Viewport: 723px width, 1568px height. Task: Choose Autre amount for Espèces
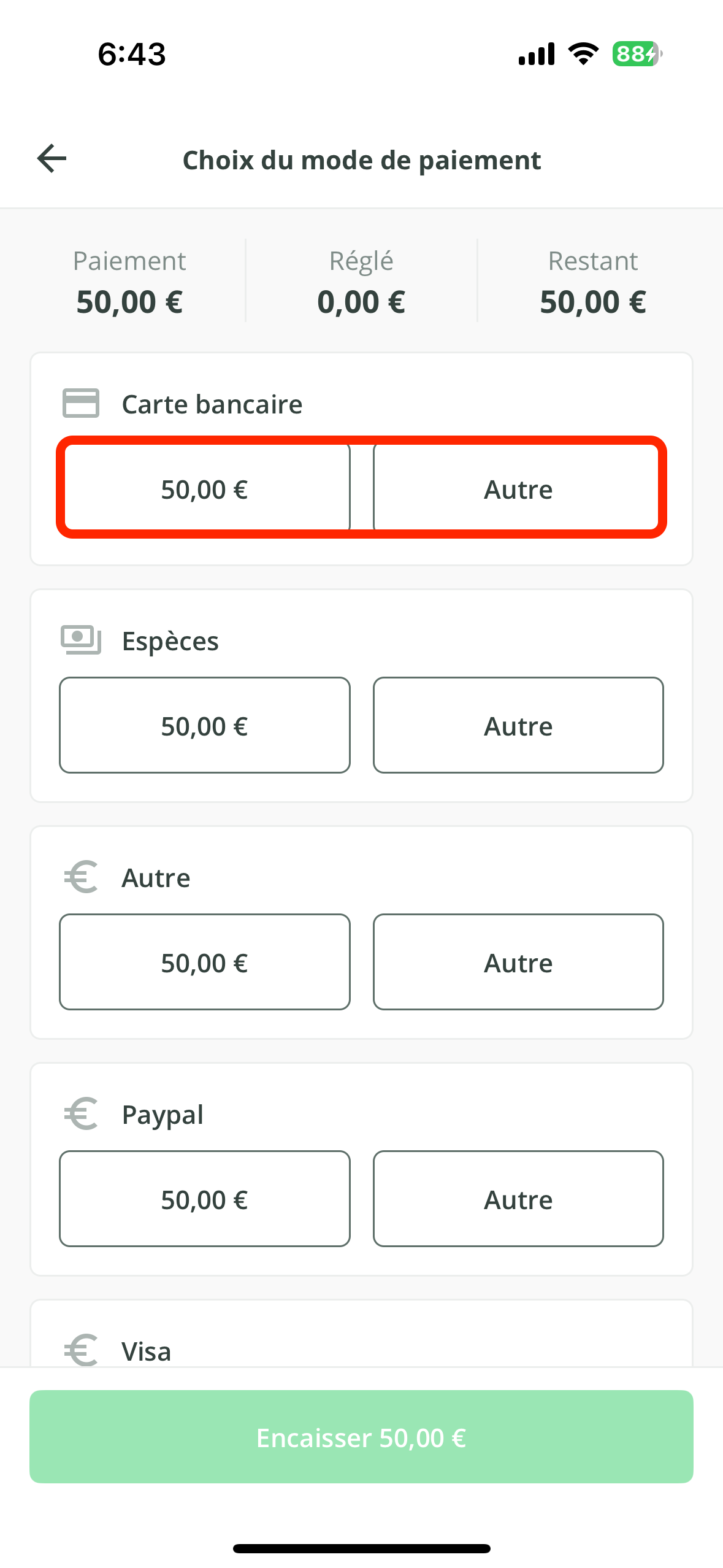pos(518,726)
